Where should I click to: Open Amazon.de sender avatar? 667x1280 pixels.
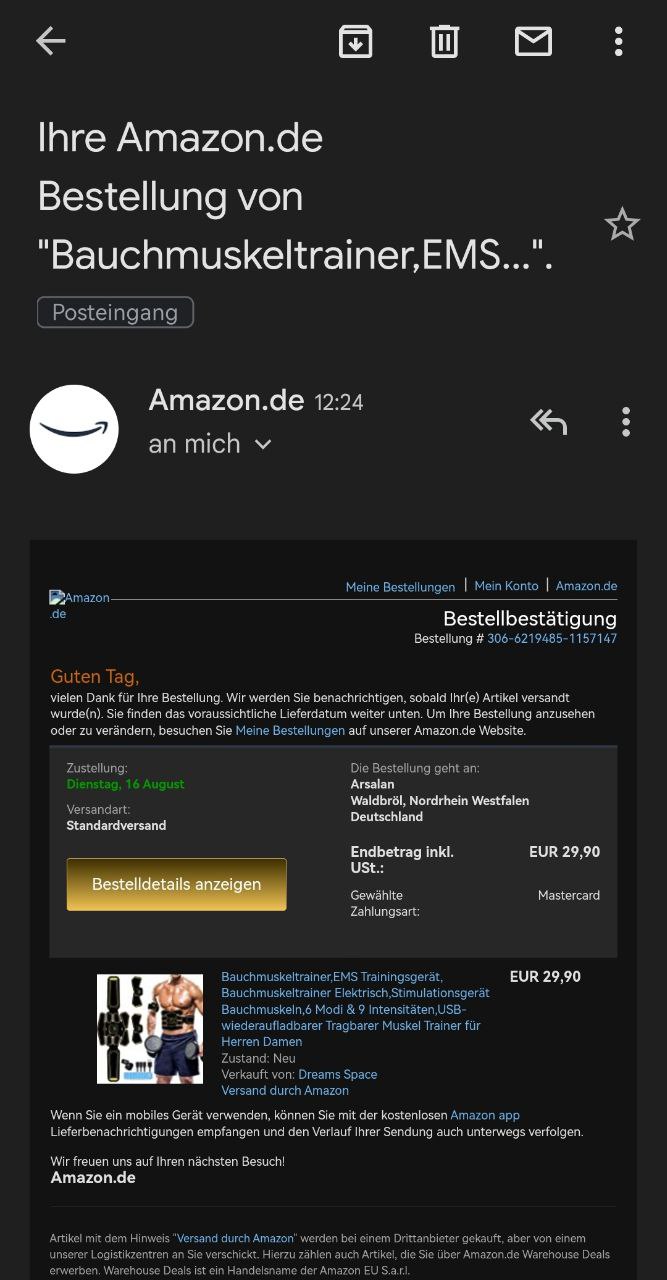tap(74, 429)
